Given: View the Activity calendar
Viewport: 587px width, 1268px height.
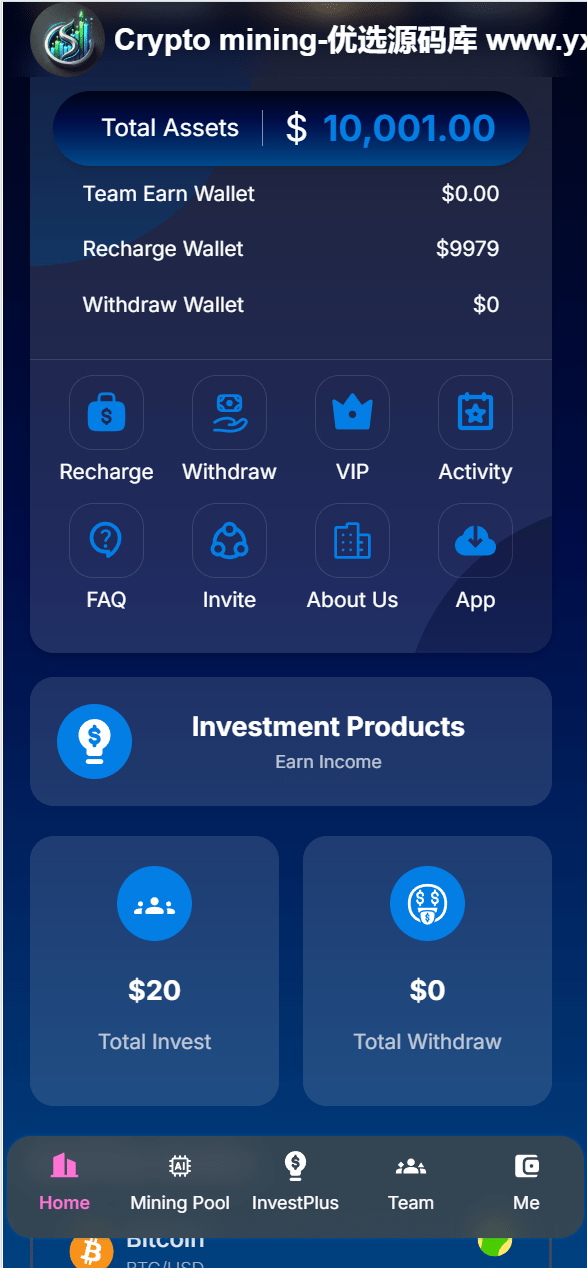Looking at the screenshot, I should (x=475, y=431).
